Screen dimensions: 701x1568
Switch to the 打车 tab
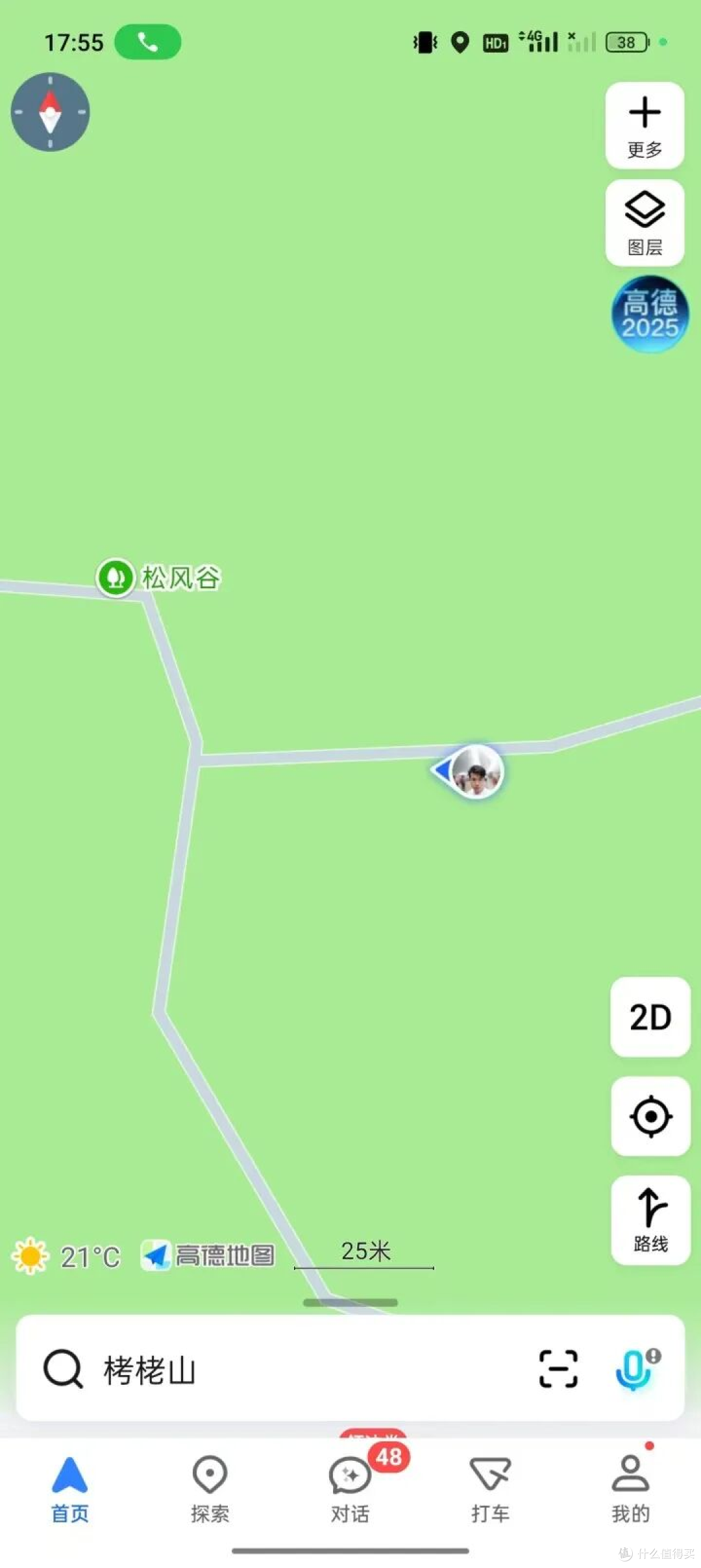490,1490
